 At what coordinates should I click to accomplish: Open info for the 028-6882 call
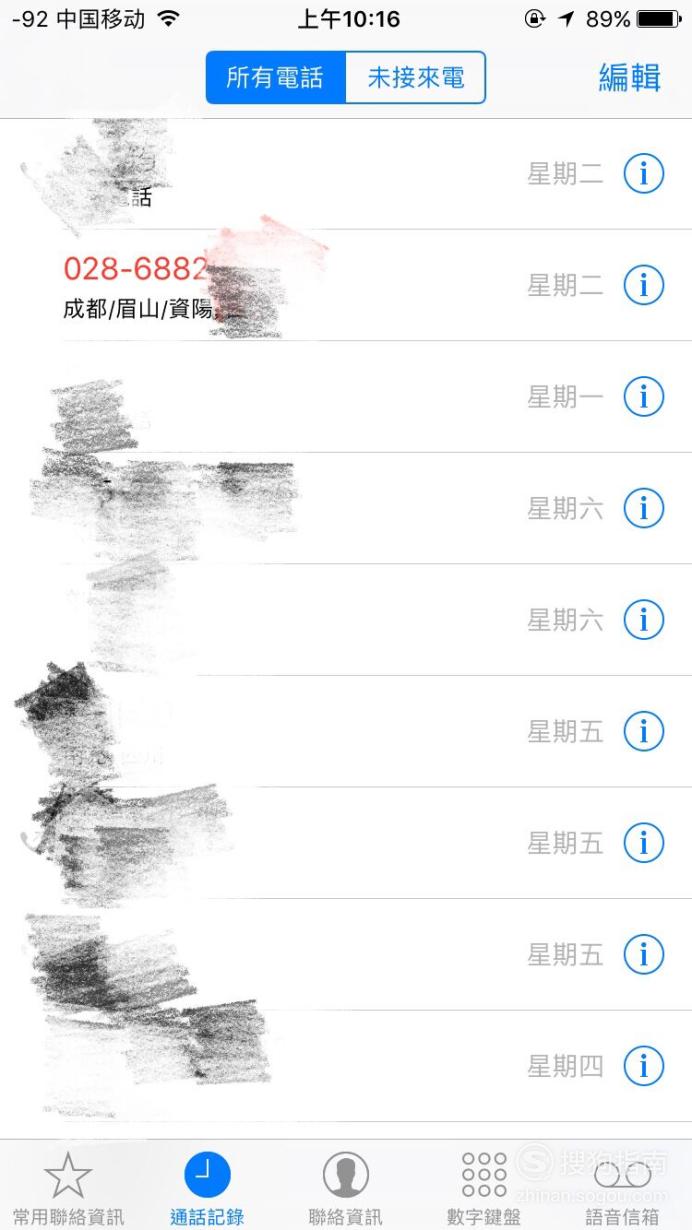pyautogui.click(x=644, y=286)
